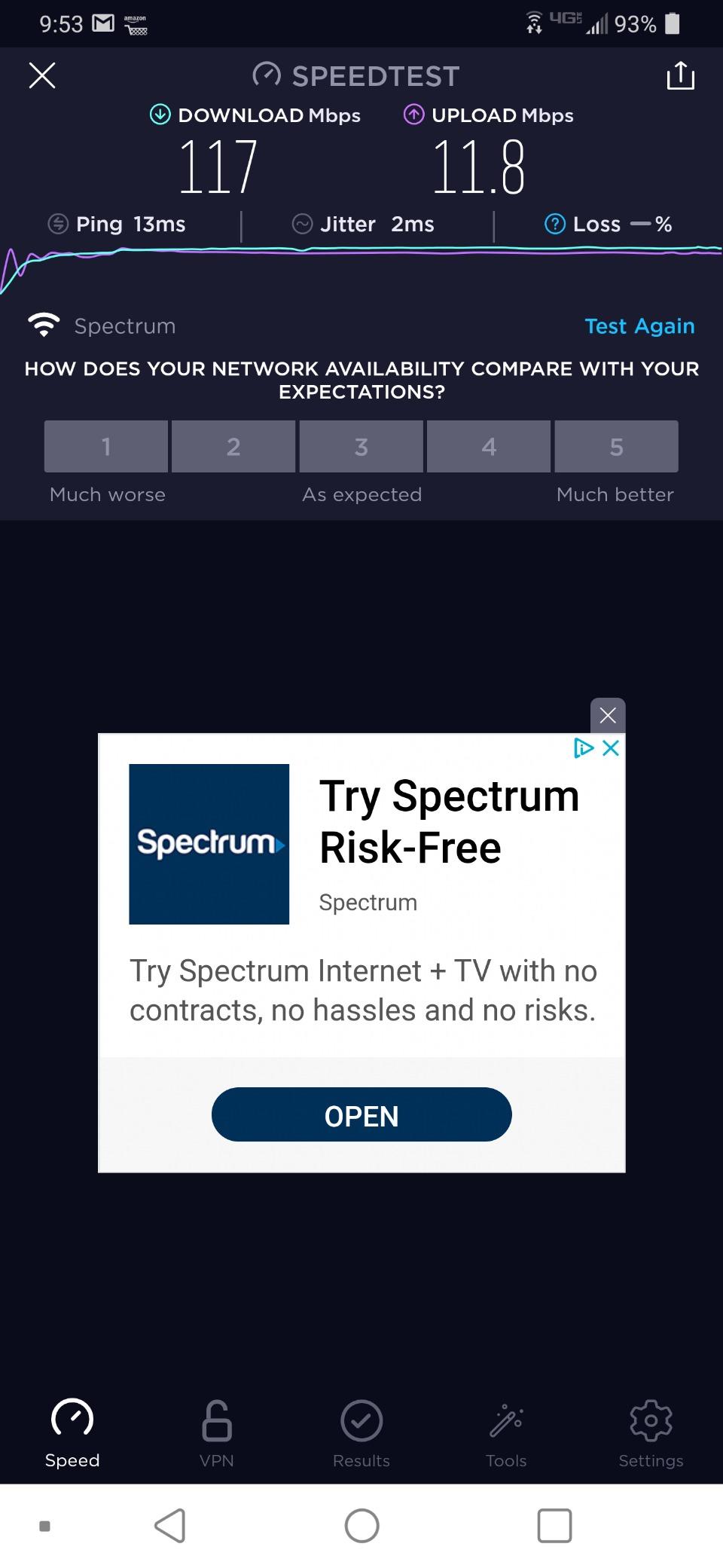Dismiss the Spectrum ad with gray X
Screen dimensions: 723x1568
pyautogui.click(x=608, y=716)
